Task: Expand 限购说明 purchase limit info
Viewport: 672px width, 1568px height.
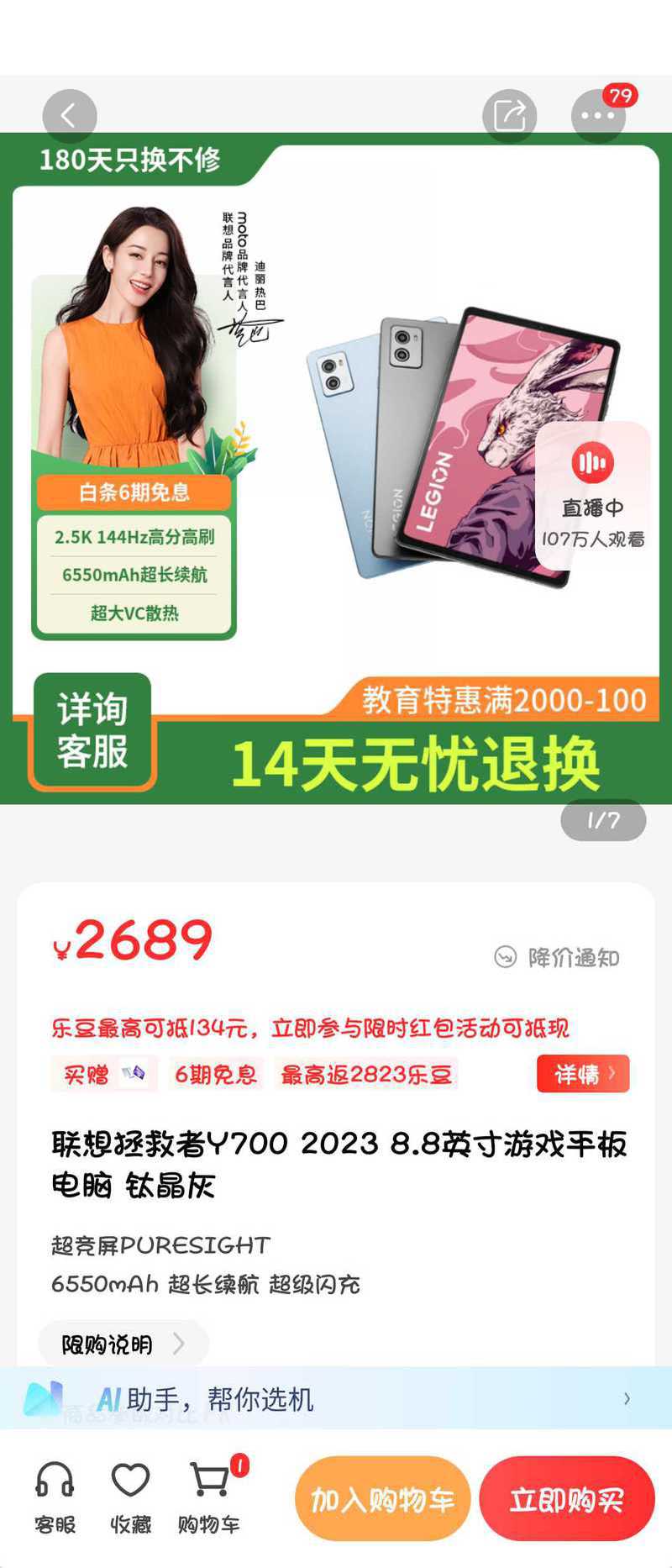Action: click(x=123, y=1344)
